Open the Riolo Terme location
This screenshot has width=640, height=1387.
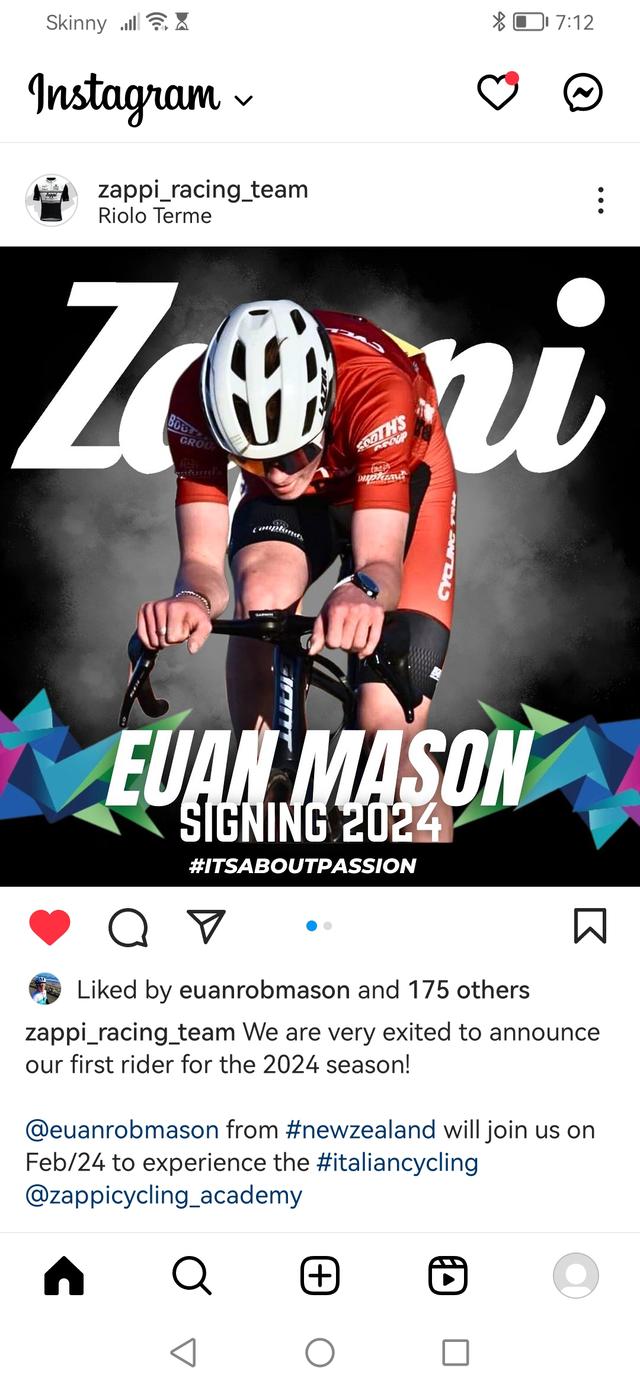click(155, 216)
